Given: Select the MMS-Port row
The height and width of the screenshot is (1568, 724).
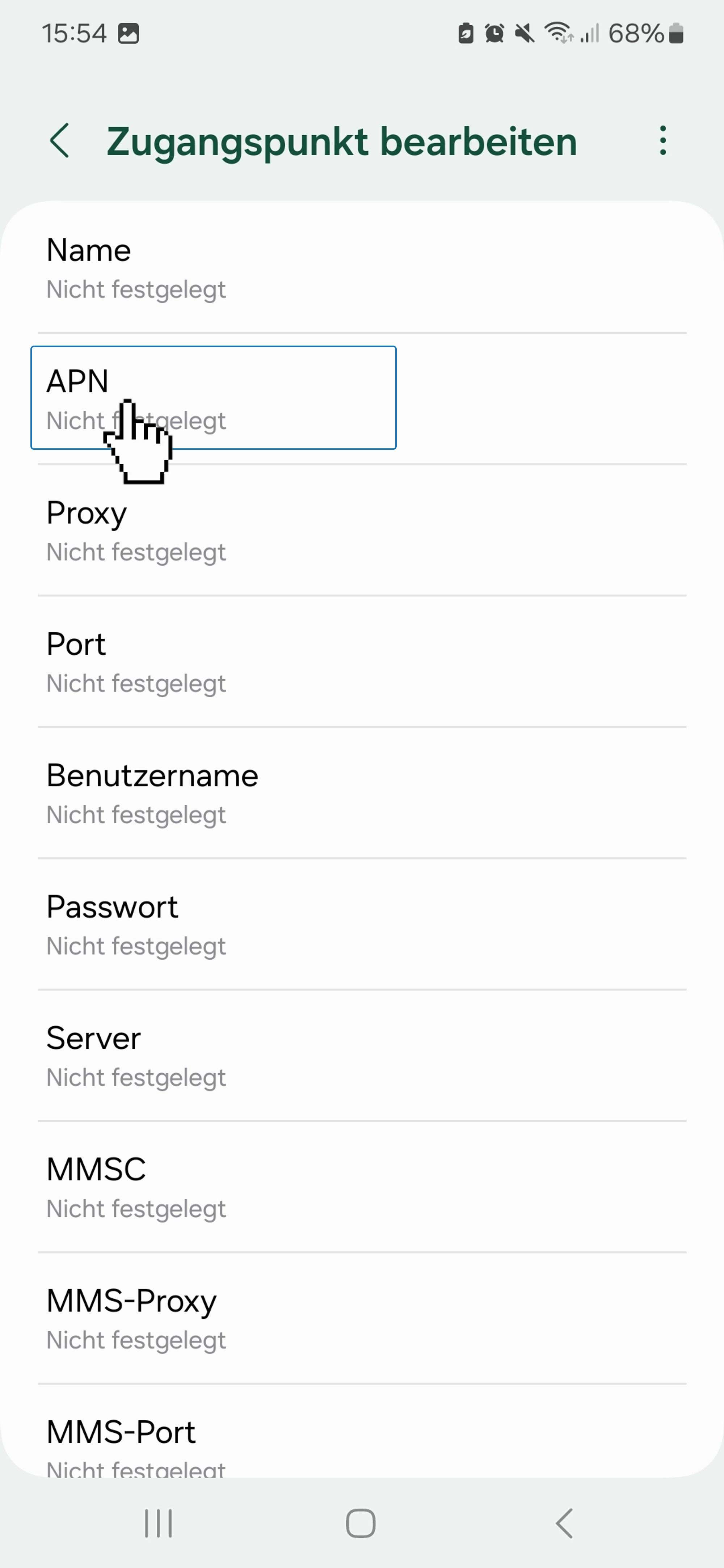Looking at the screenshot, I should (362, 1442).
